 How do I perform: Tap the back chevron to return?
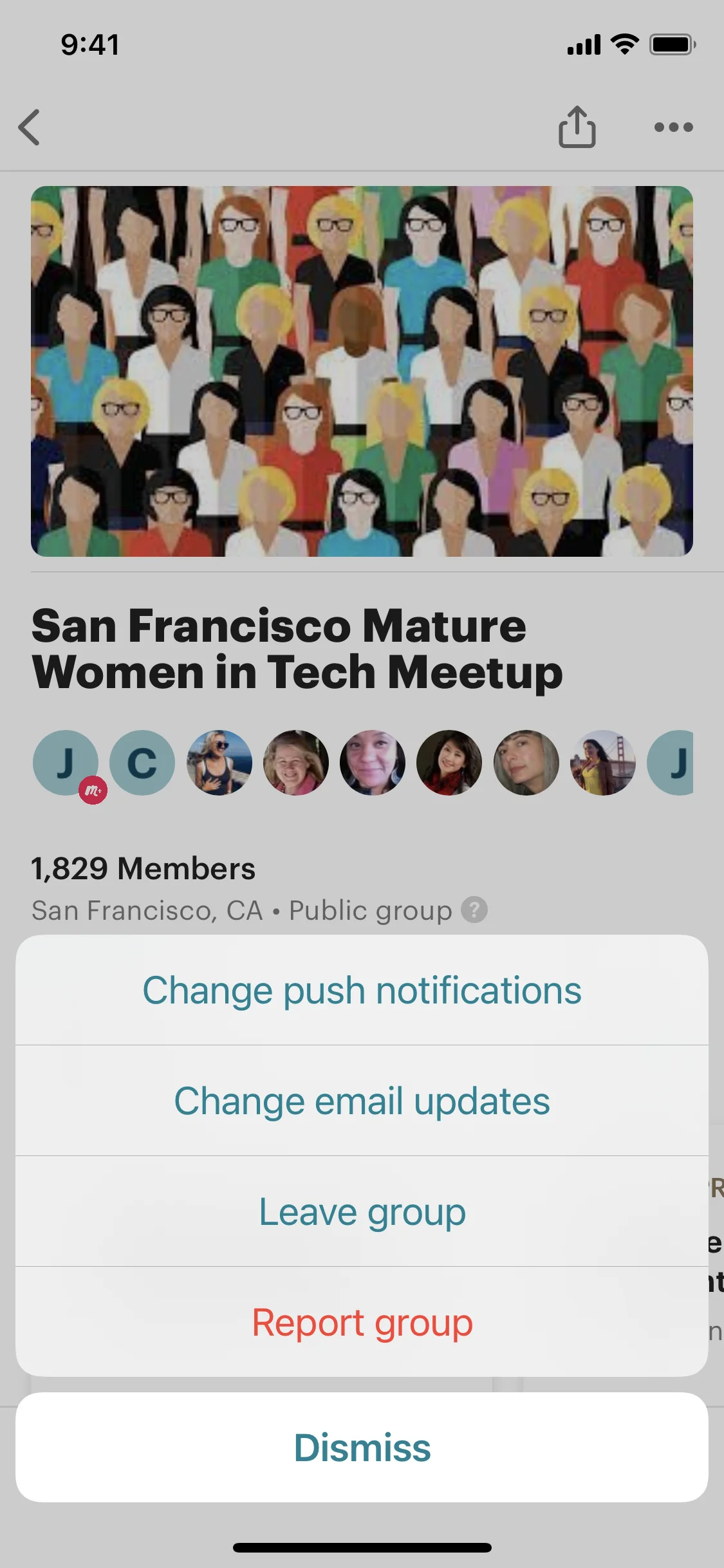pyautogui.click(x=30, y=127)
